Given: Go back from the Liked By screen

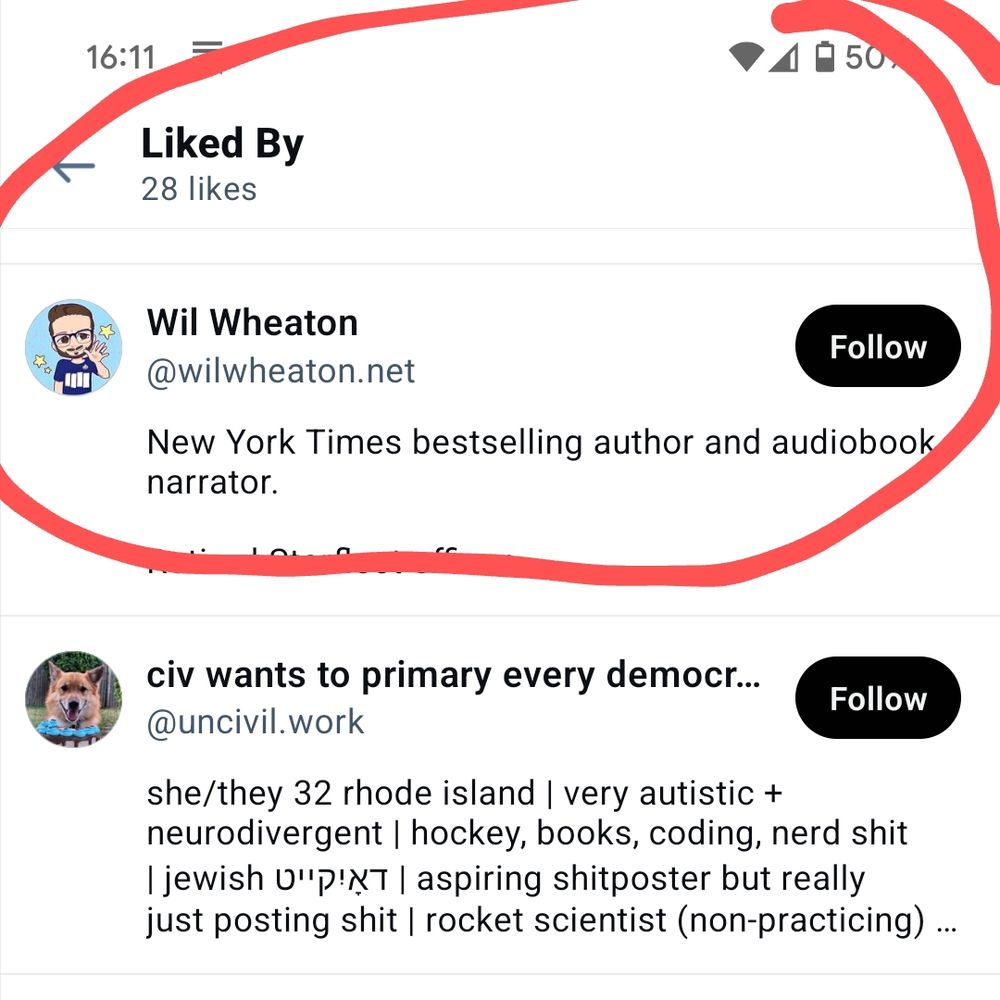Looking at the screenshot, I should pos(74,167).
